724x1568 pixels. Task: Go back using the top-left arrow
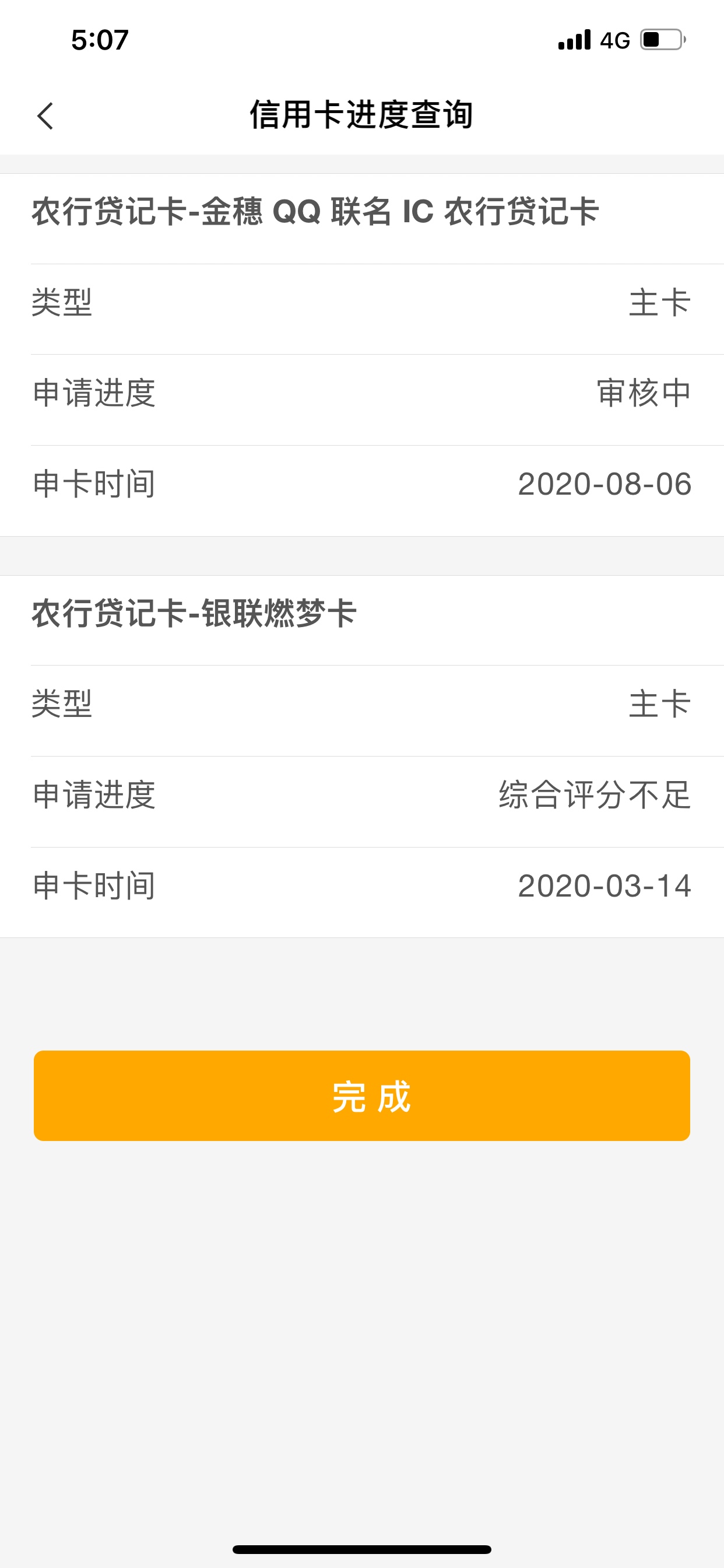tap(45, 116)
